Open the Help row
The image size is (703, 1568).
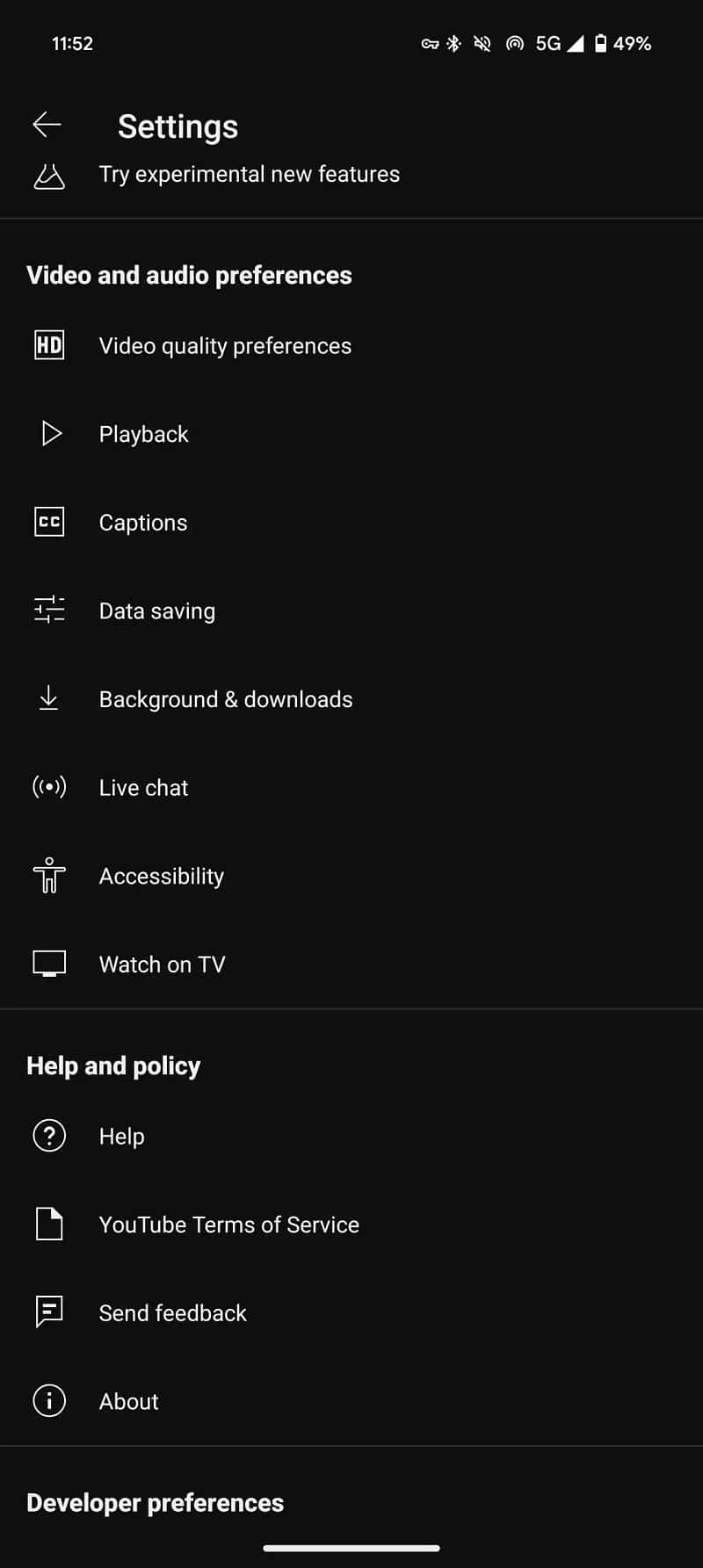pyautogui.click(x=351, y=1136)
